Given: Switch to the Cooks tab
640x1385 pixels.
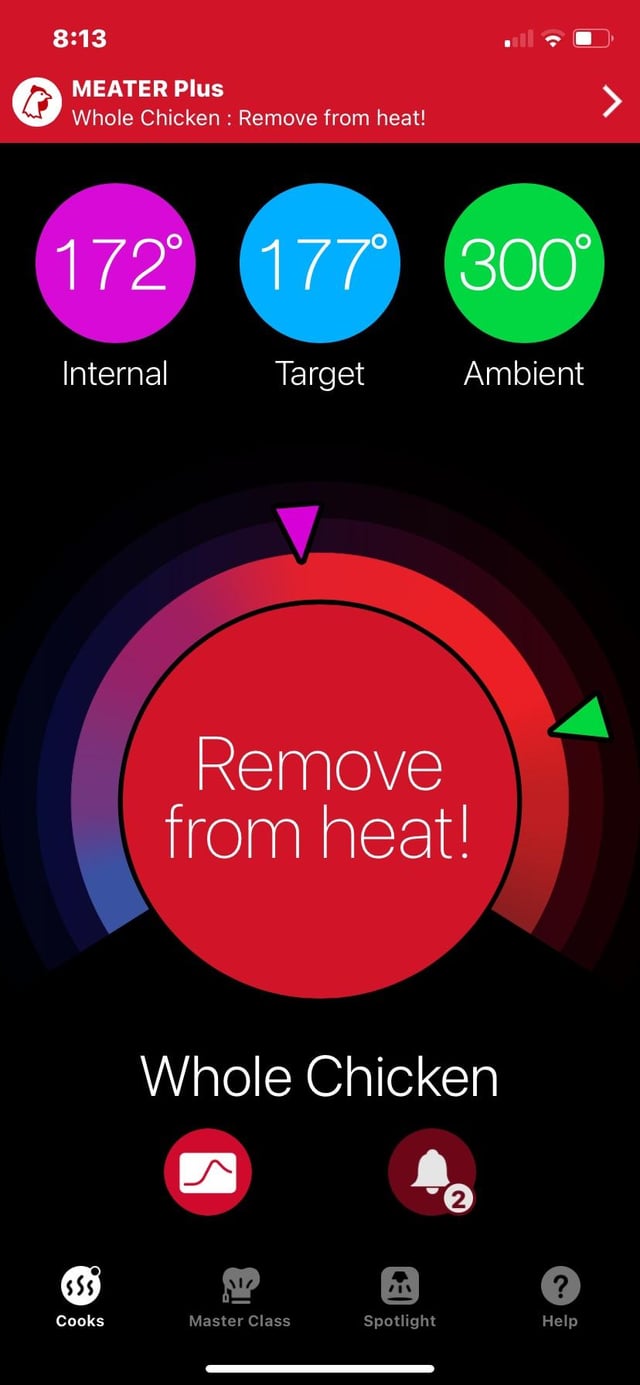Looking at the screenshot, I should click(80, 1296).
